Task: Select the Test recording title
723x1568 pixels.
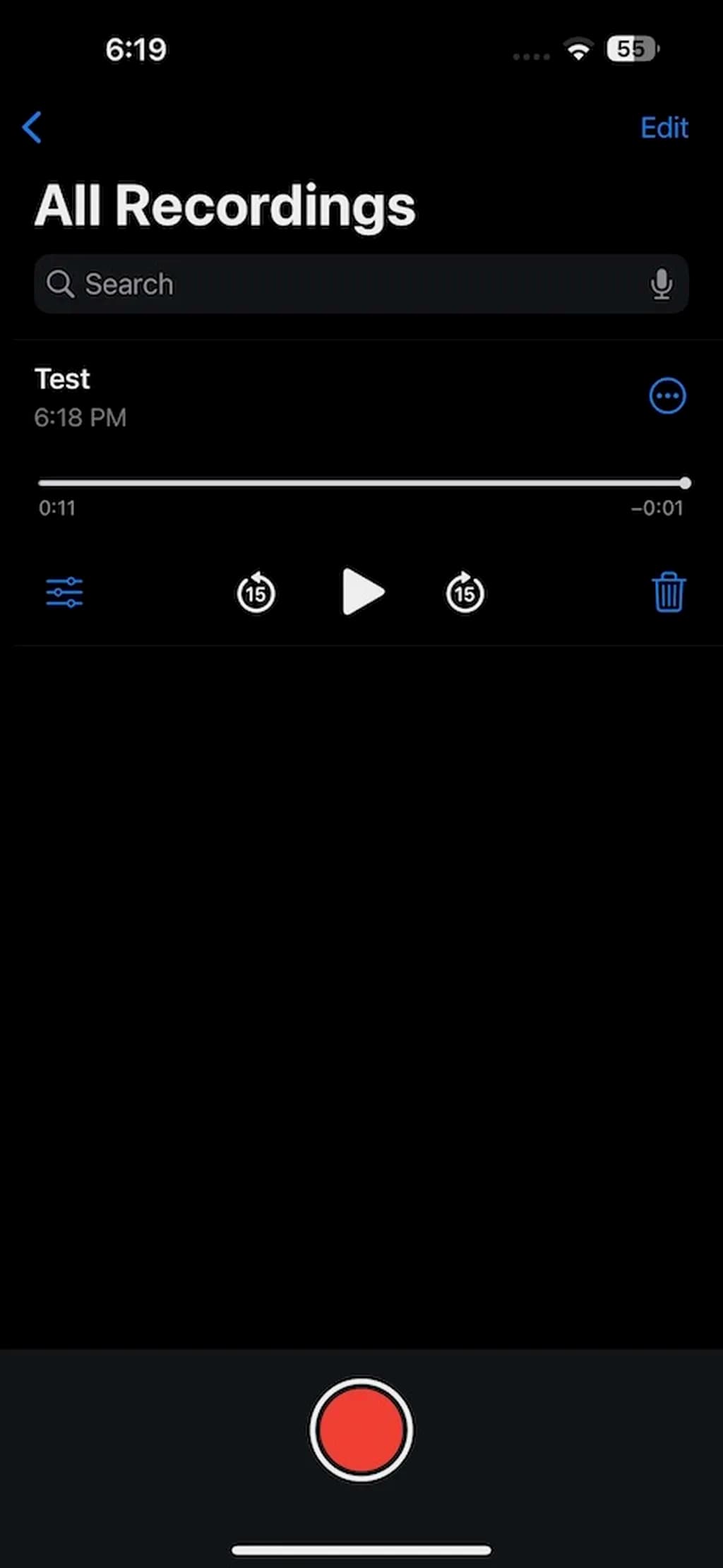Action: click(62, 379)
